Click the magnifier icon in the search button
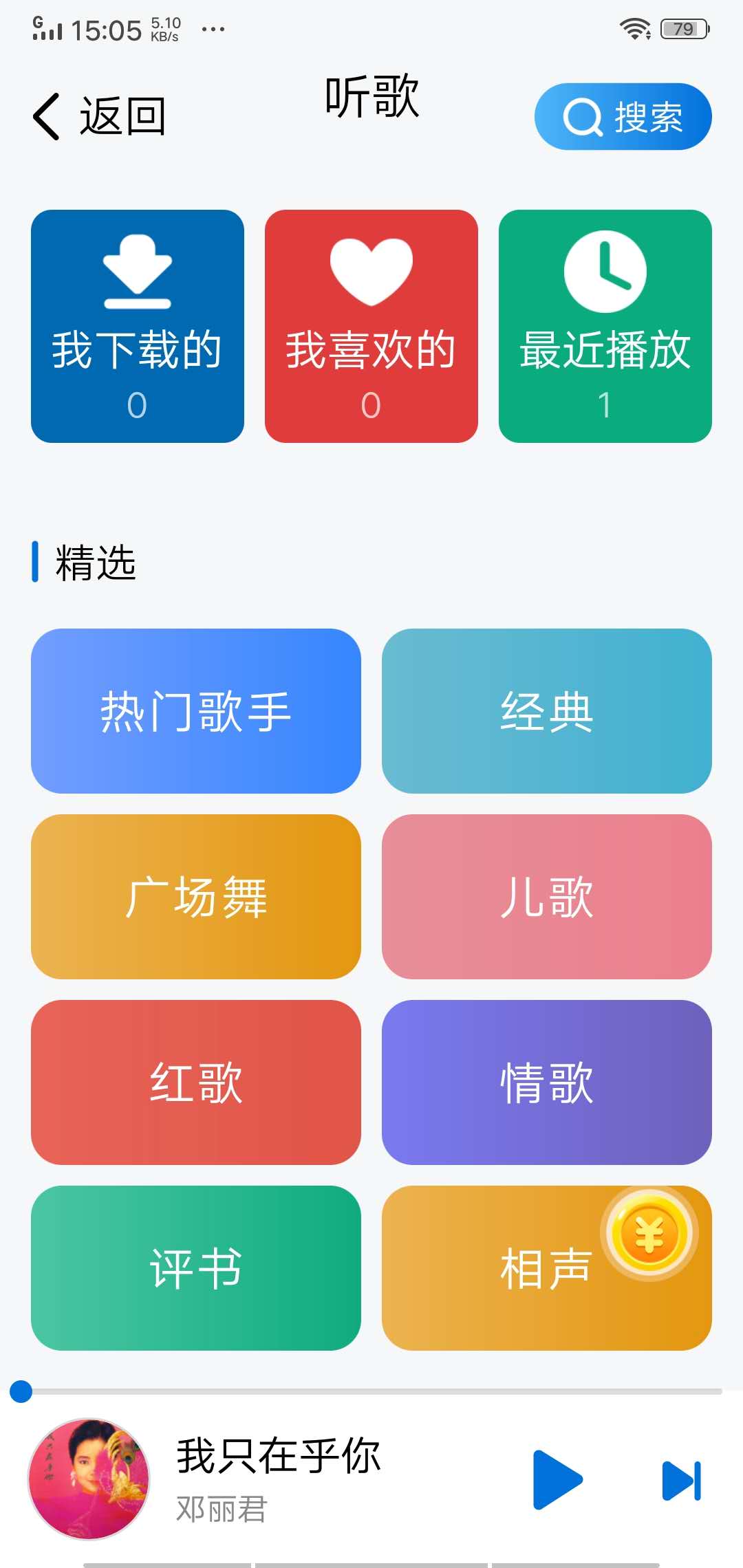 coord(582,116)
